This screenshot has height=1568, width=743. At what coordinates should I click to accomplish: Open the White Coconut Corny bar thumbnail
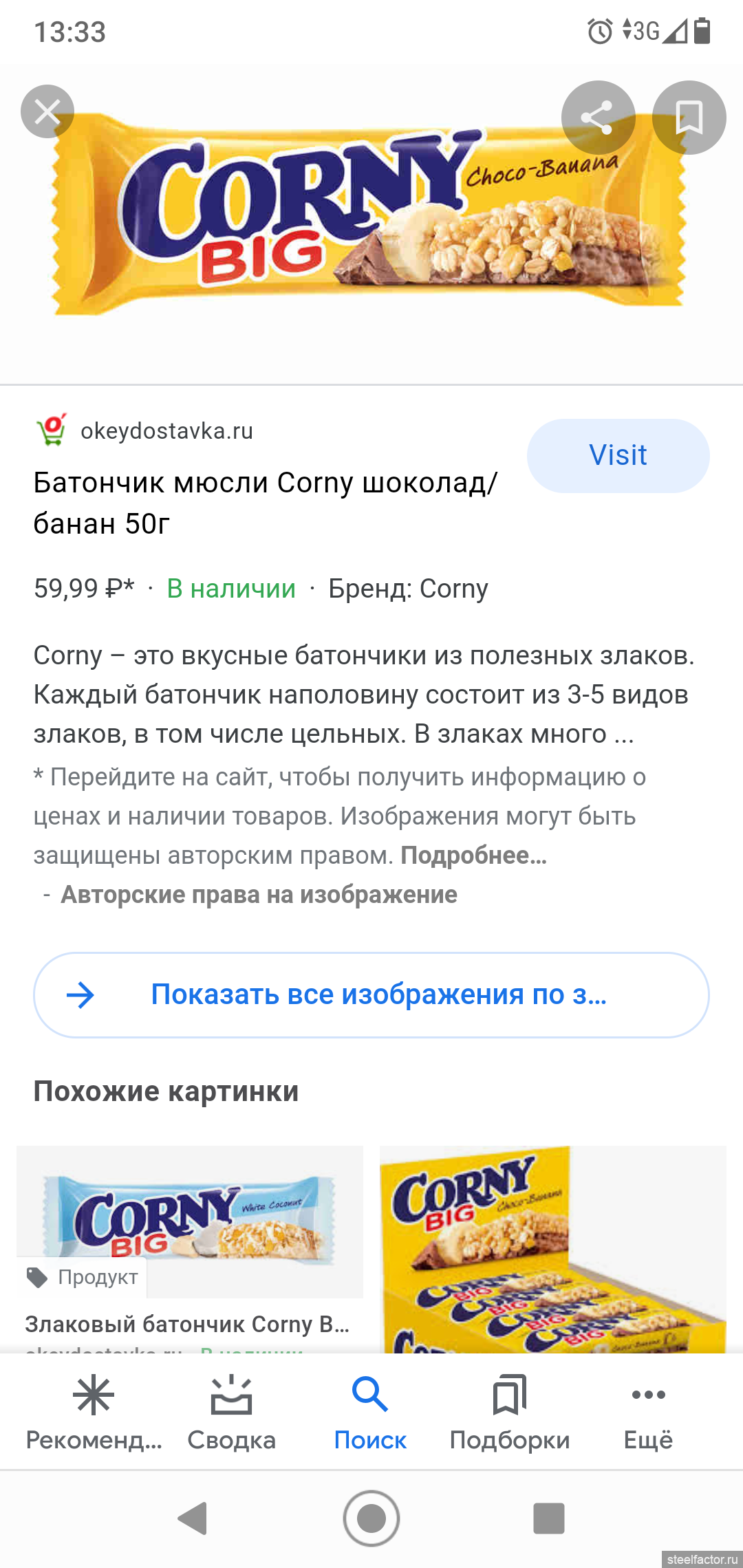click(x=190, y=1221)
